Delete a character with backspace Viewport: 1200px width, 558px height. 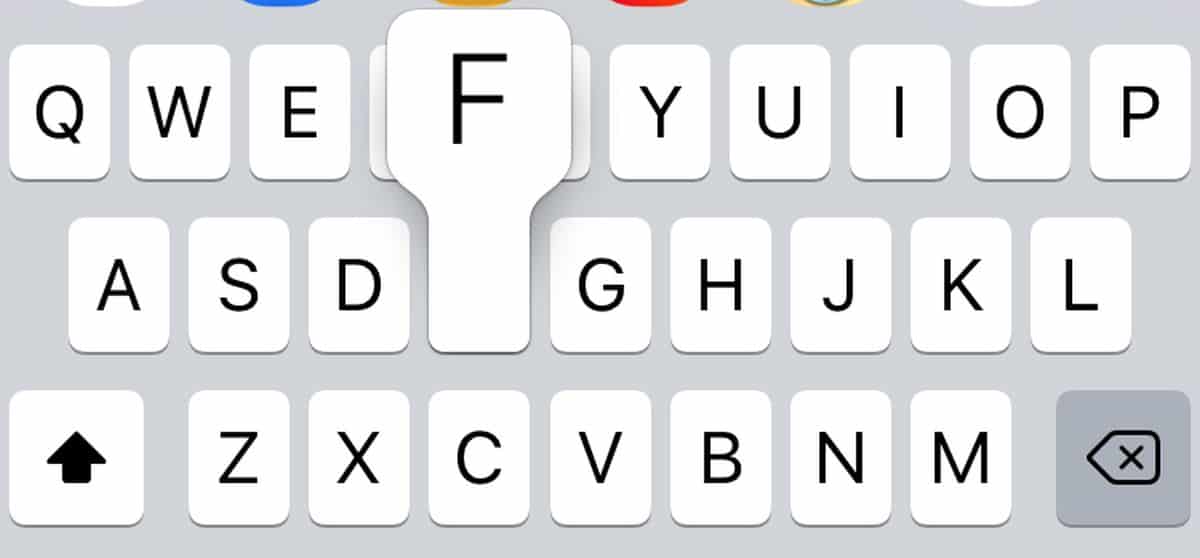[1123, 458]
